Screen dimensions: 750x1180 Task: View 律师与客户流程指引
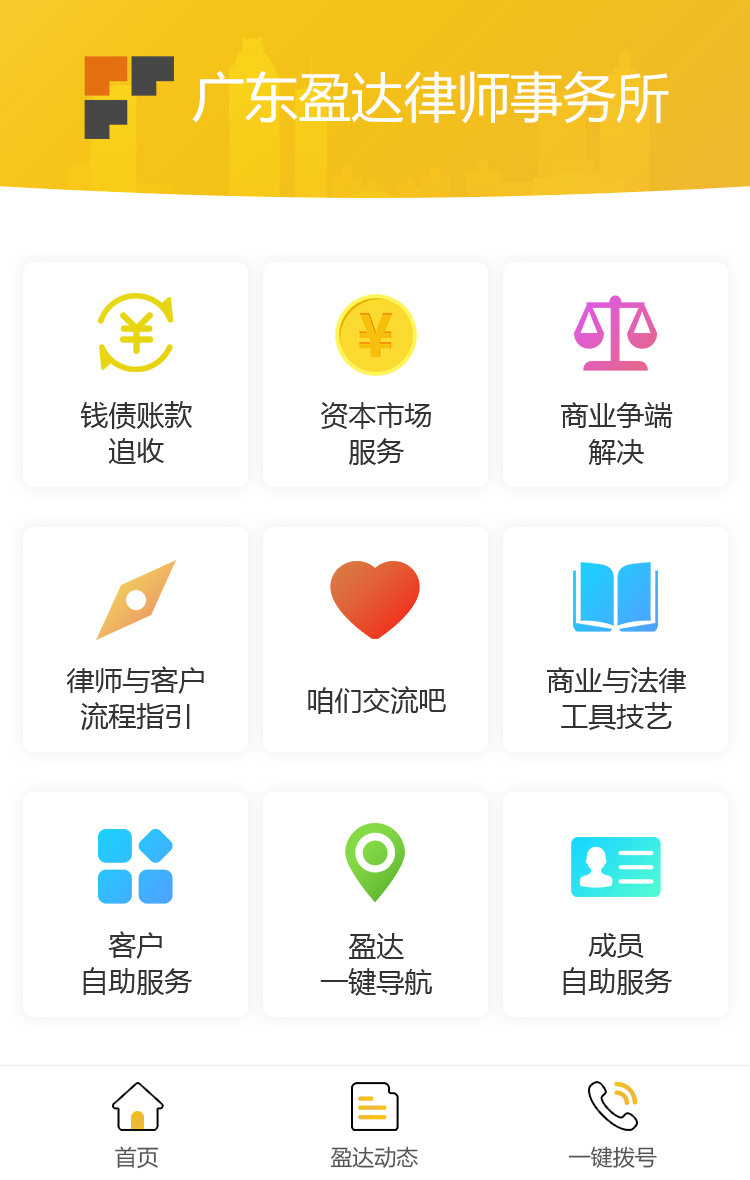(135, 640)
